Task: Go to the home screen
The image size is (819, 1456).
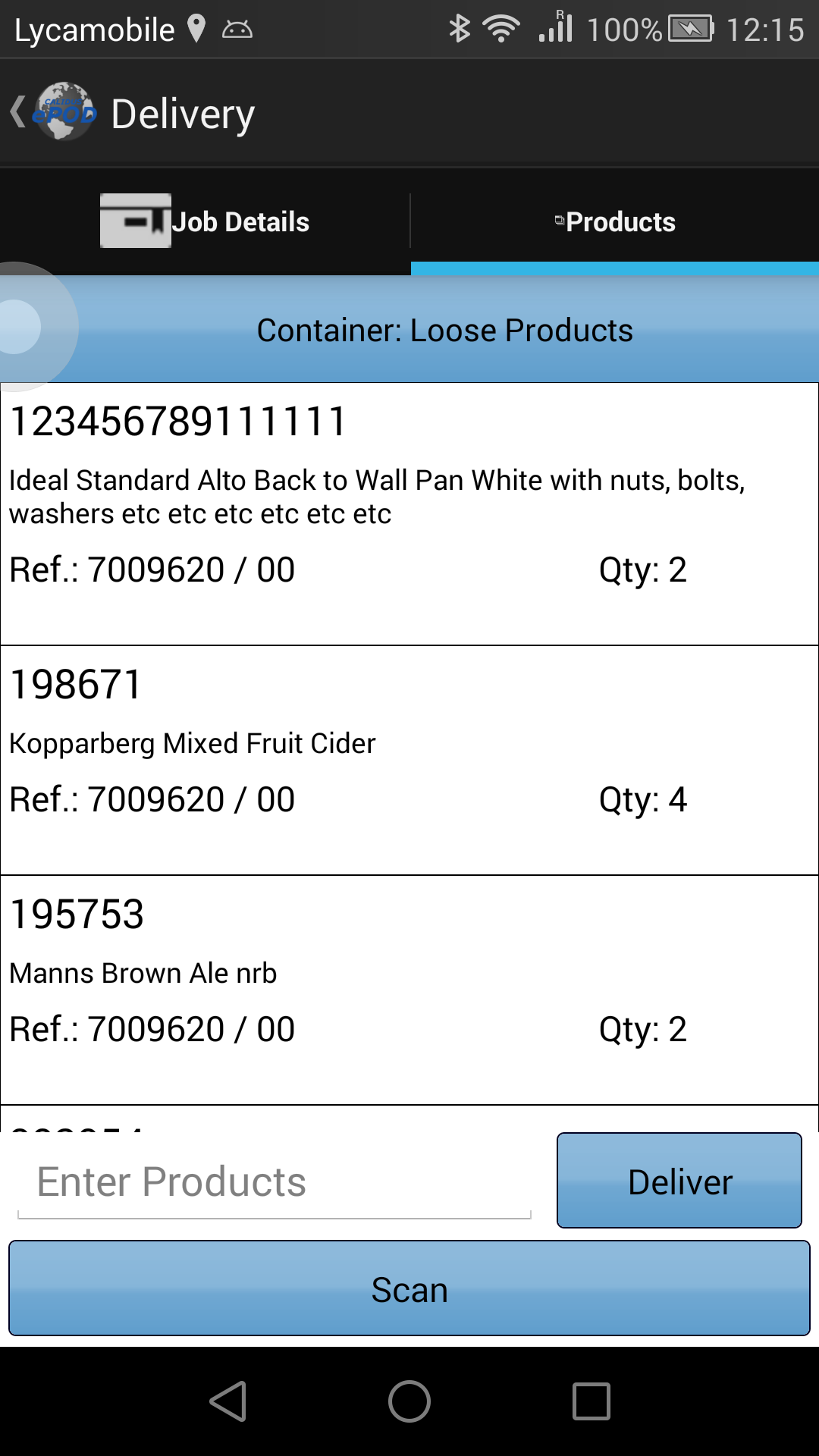Action: tap(409, 1401)
